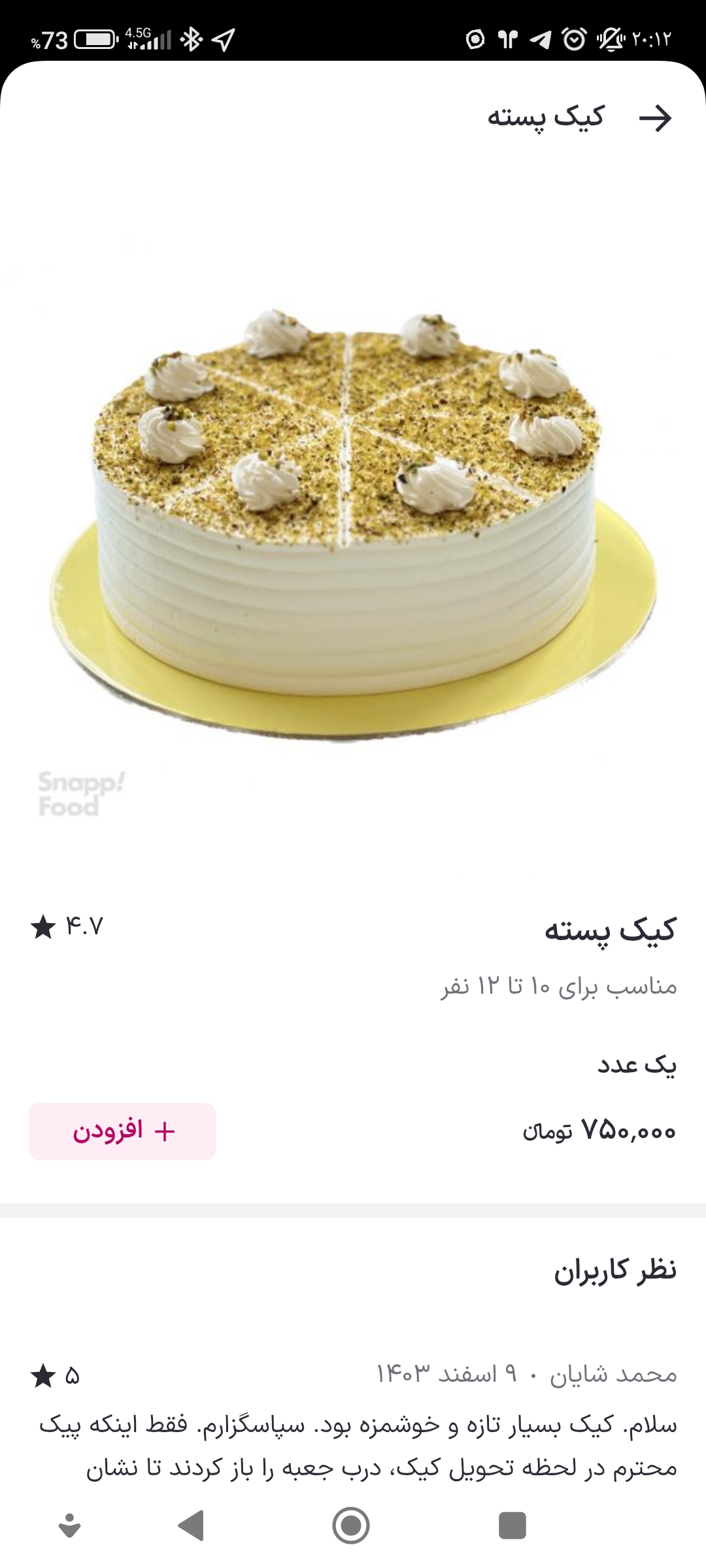Tap the system back button

click(191, 1526)
